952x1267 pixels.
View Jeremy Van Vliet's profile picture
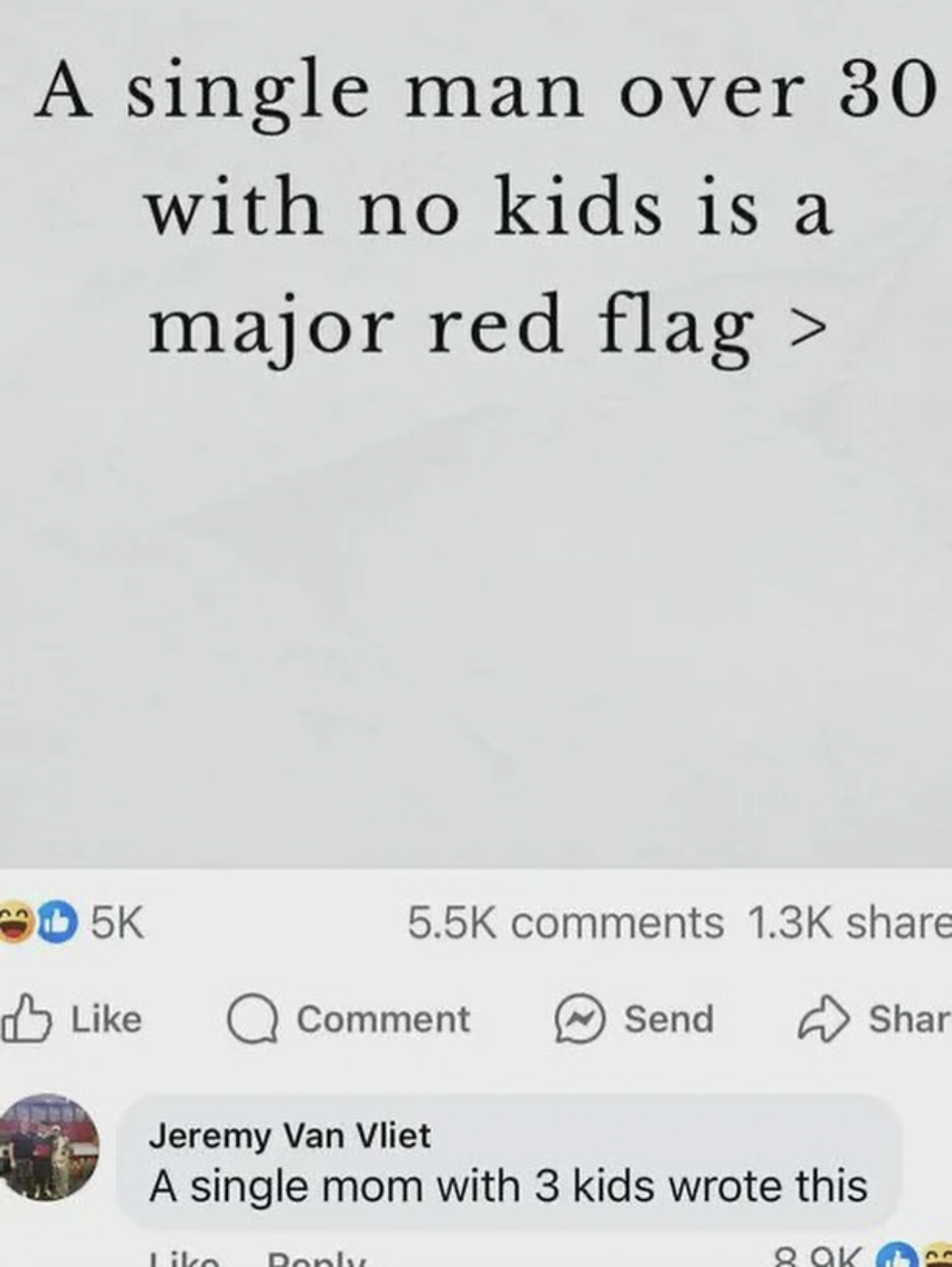(x=49, y=1147)
